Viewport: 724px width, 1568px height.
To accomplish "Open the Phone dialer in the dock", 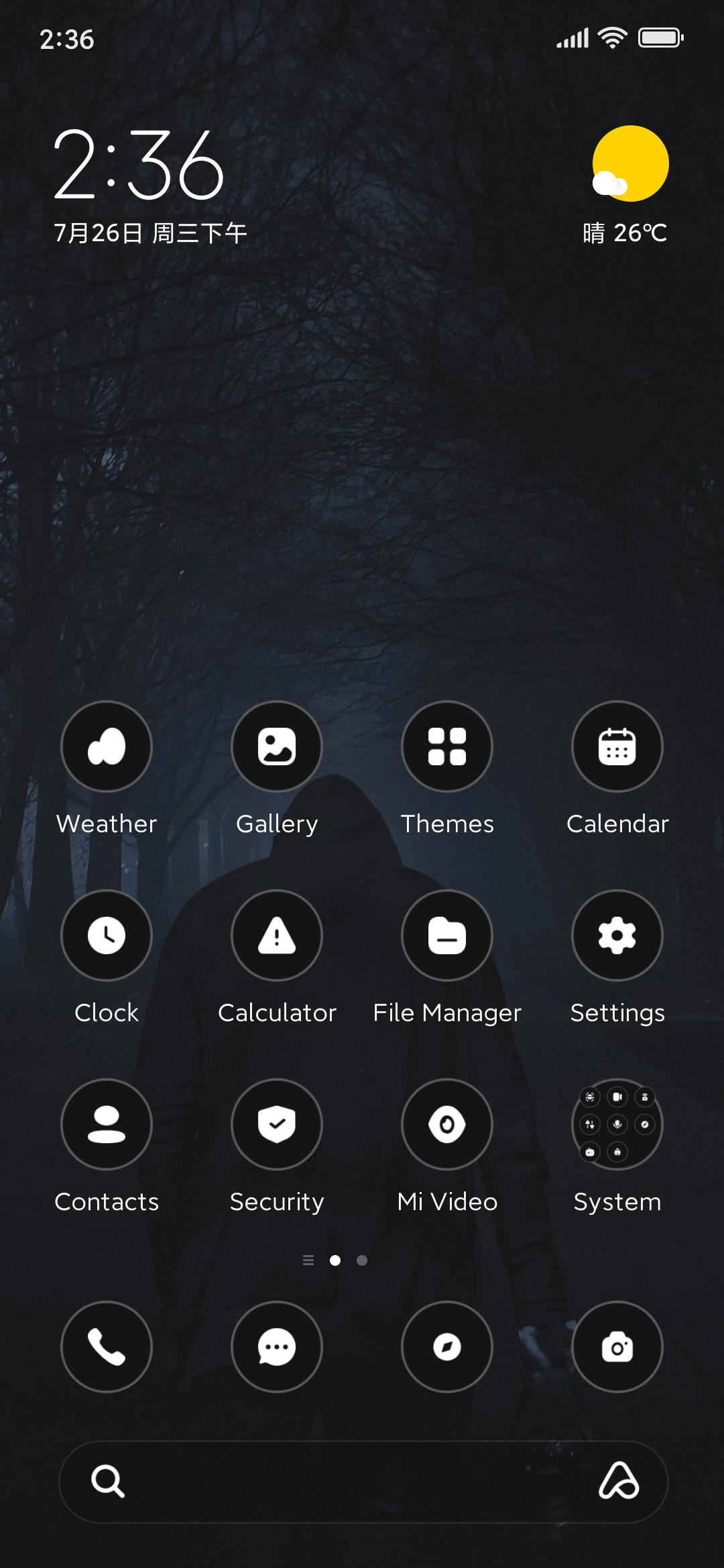I will click(107, 1347).
